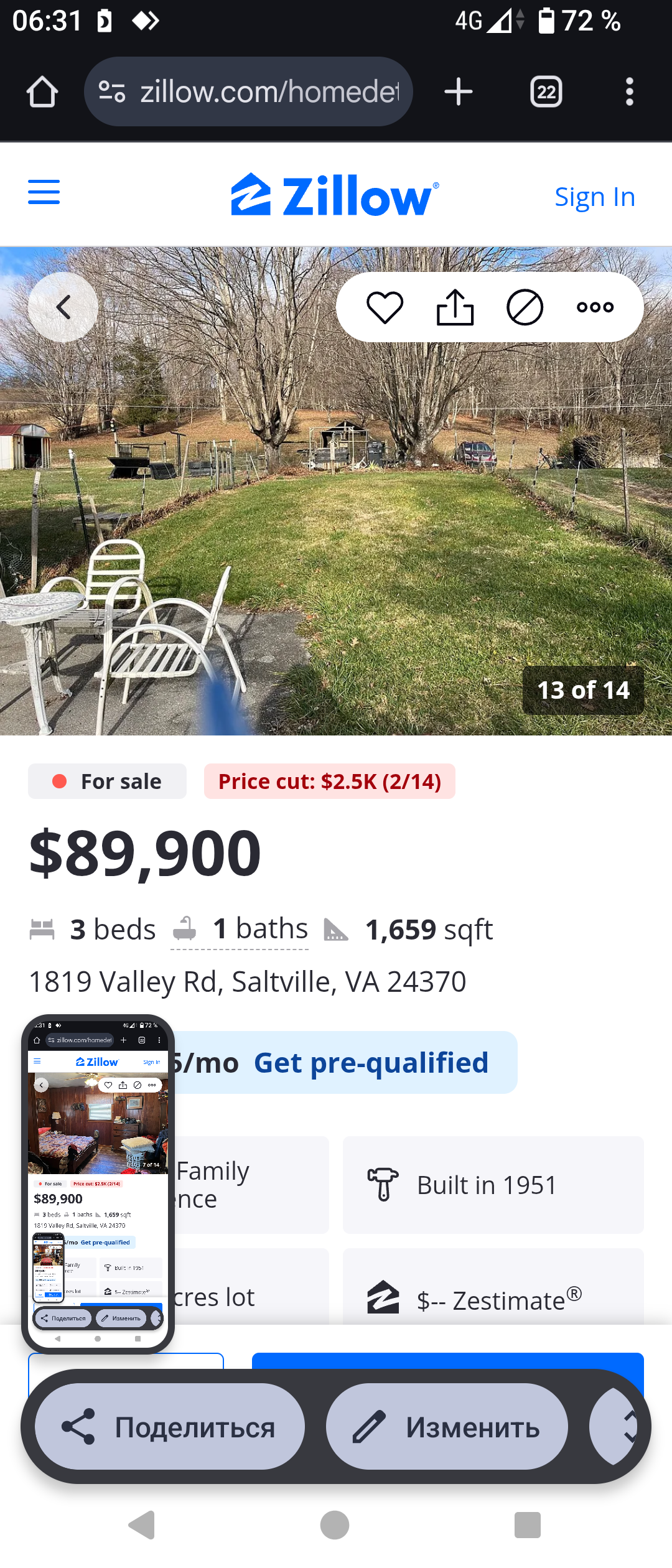Tap the system back button
The height and width of the screenshot is (1568, 672).
(141, 1525)
